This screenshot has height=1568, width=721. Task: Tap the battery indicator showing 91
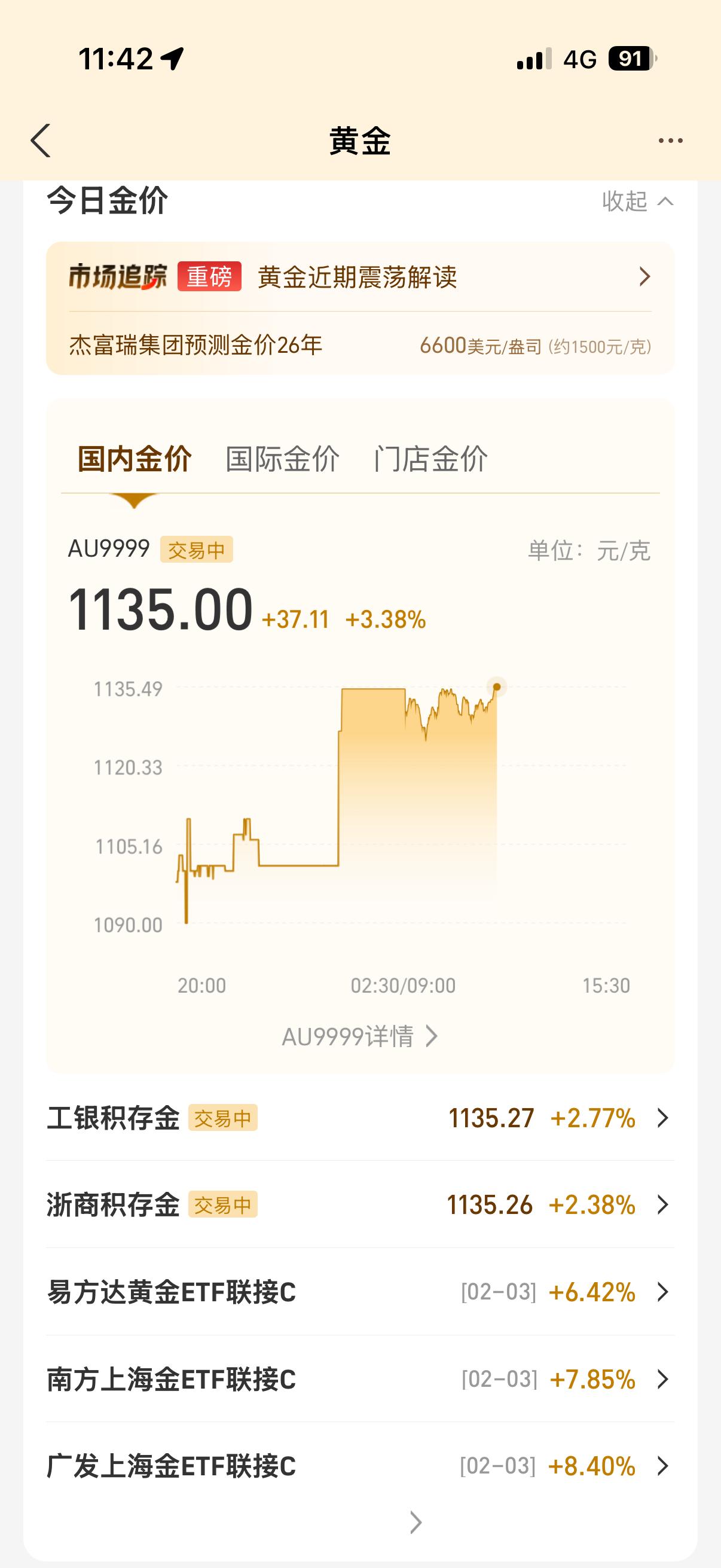tap(631, 58)
